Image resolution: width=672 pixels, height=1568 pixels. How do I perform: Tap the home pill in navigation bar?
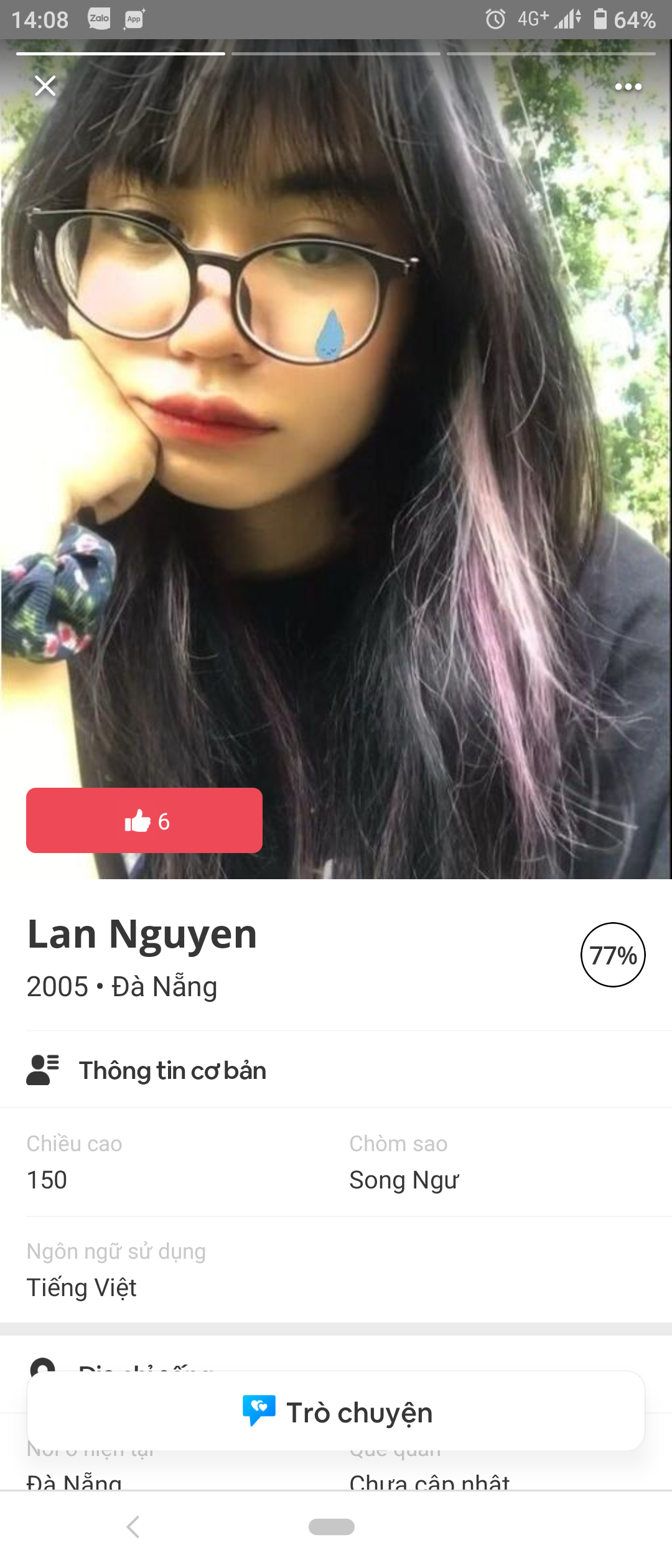click(332, 1527)
